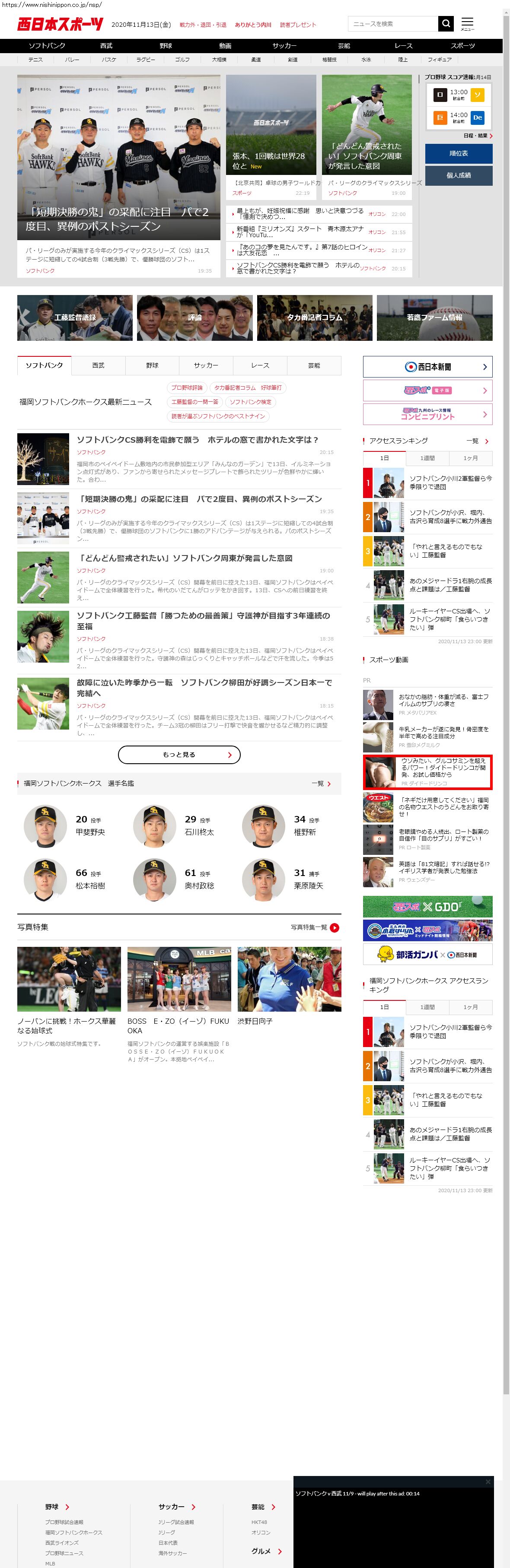The height and width of the screenshot is (1568, 510).
Task: Open article ソフトバンクCS勝利を電飾で願う
Action: (198, 439)
